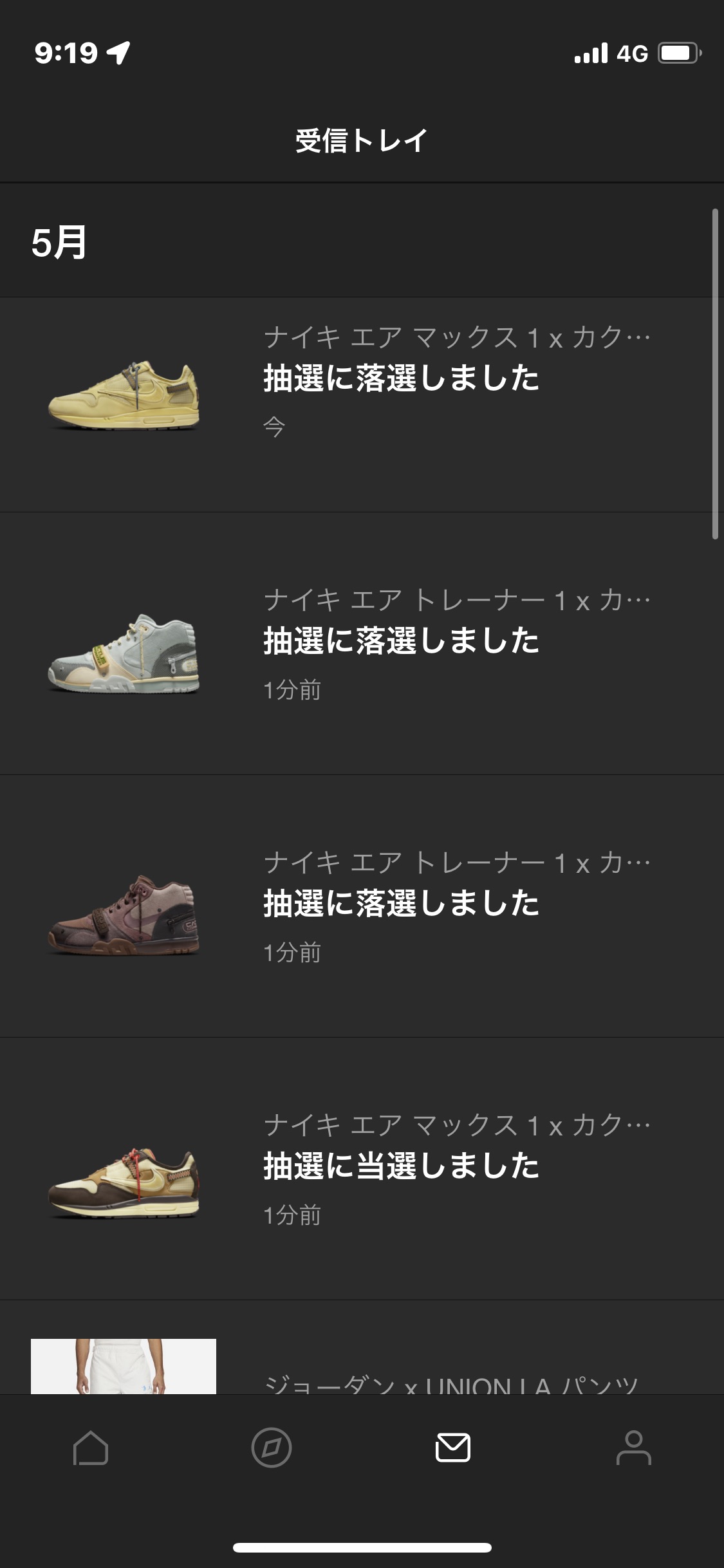Screen dimensions: 724x1568
Task: Open the yellow Air Max 1 落選 message
Action: click(x=362, y=404)
